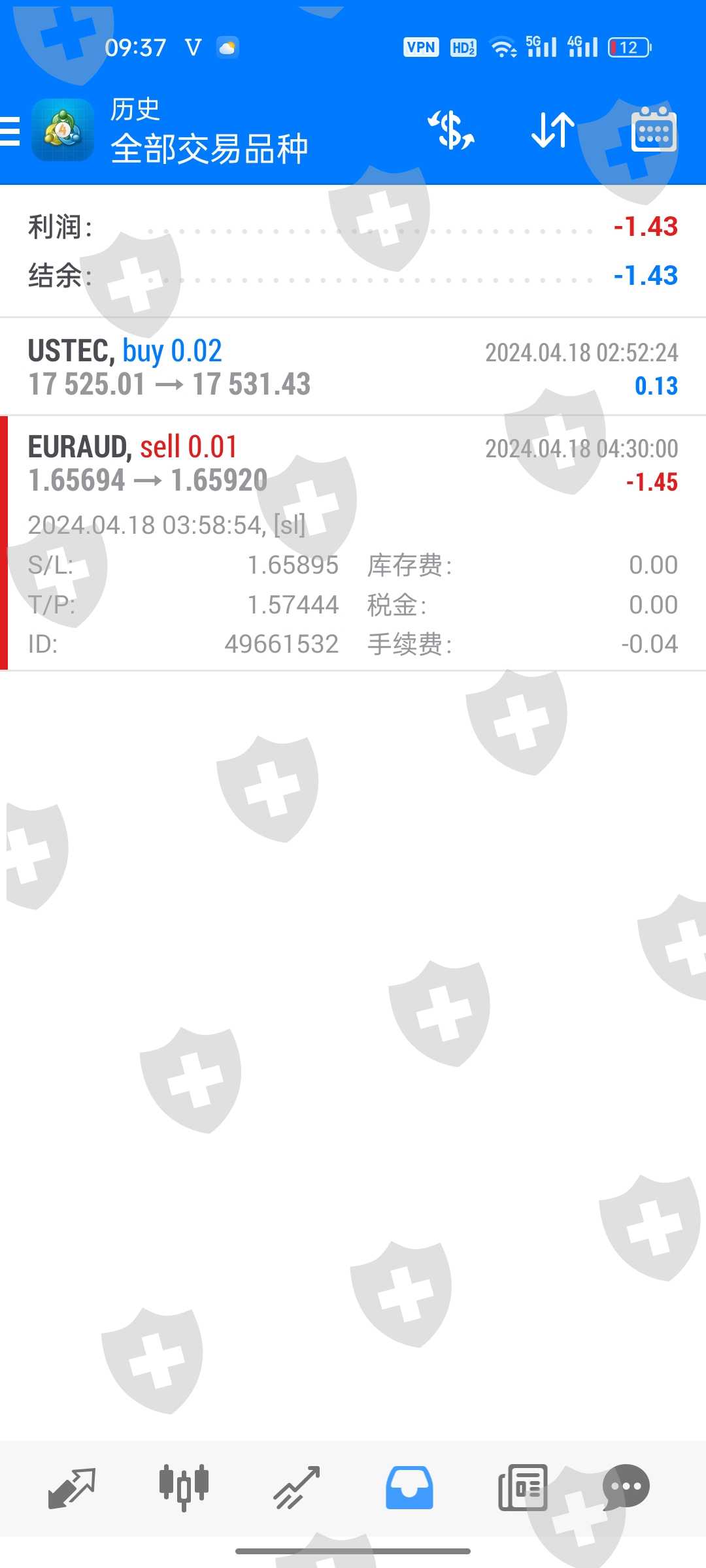The image size is (706, 1568).
Task: Switch to the Trade tab
Action: 296,1488
